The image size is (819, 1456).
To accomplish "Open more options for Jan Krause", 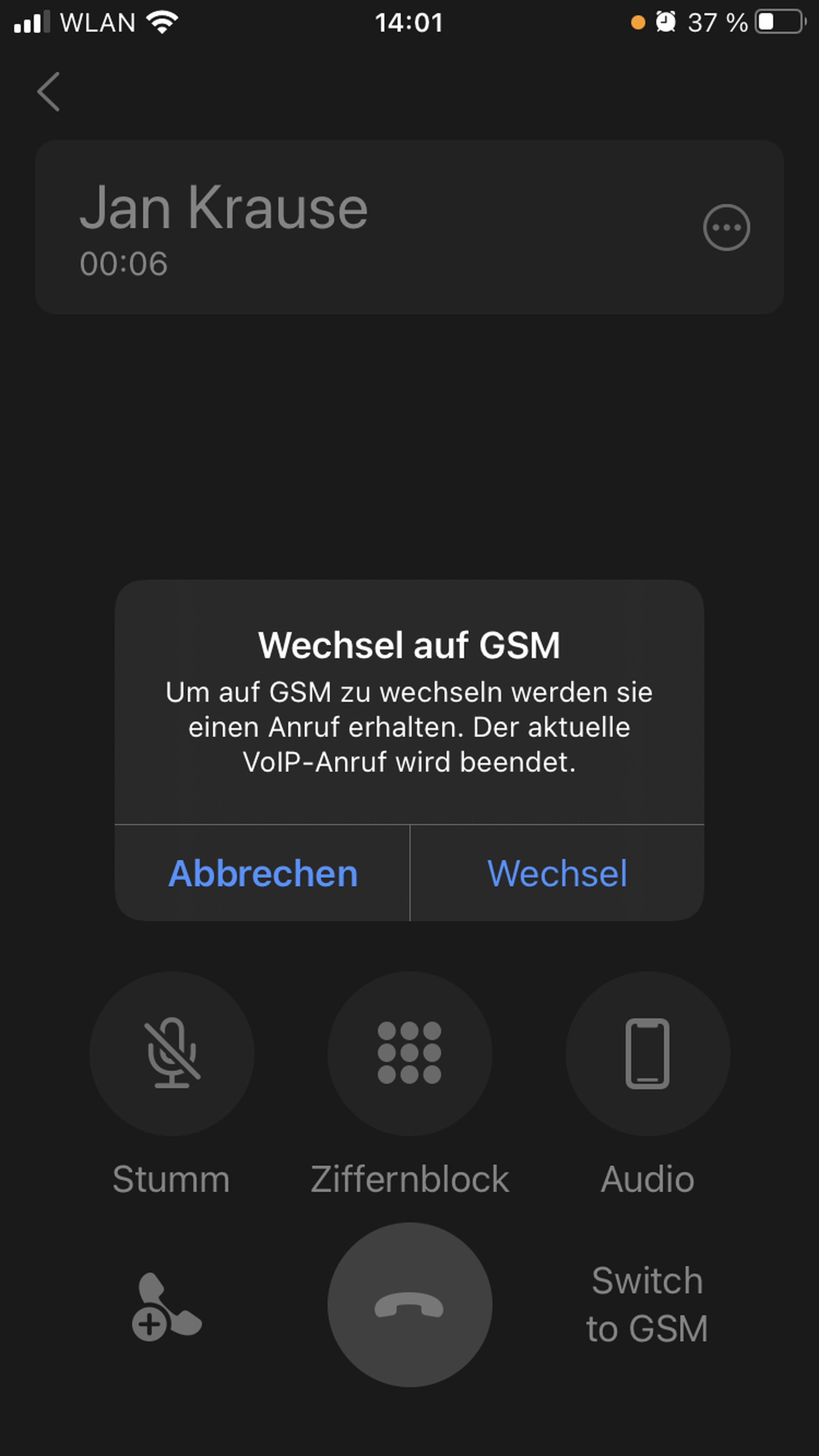I will [x=726, y=227].
